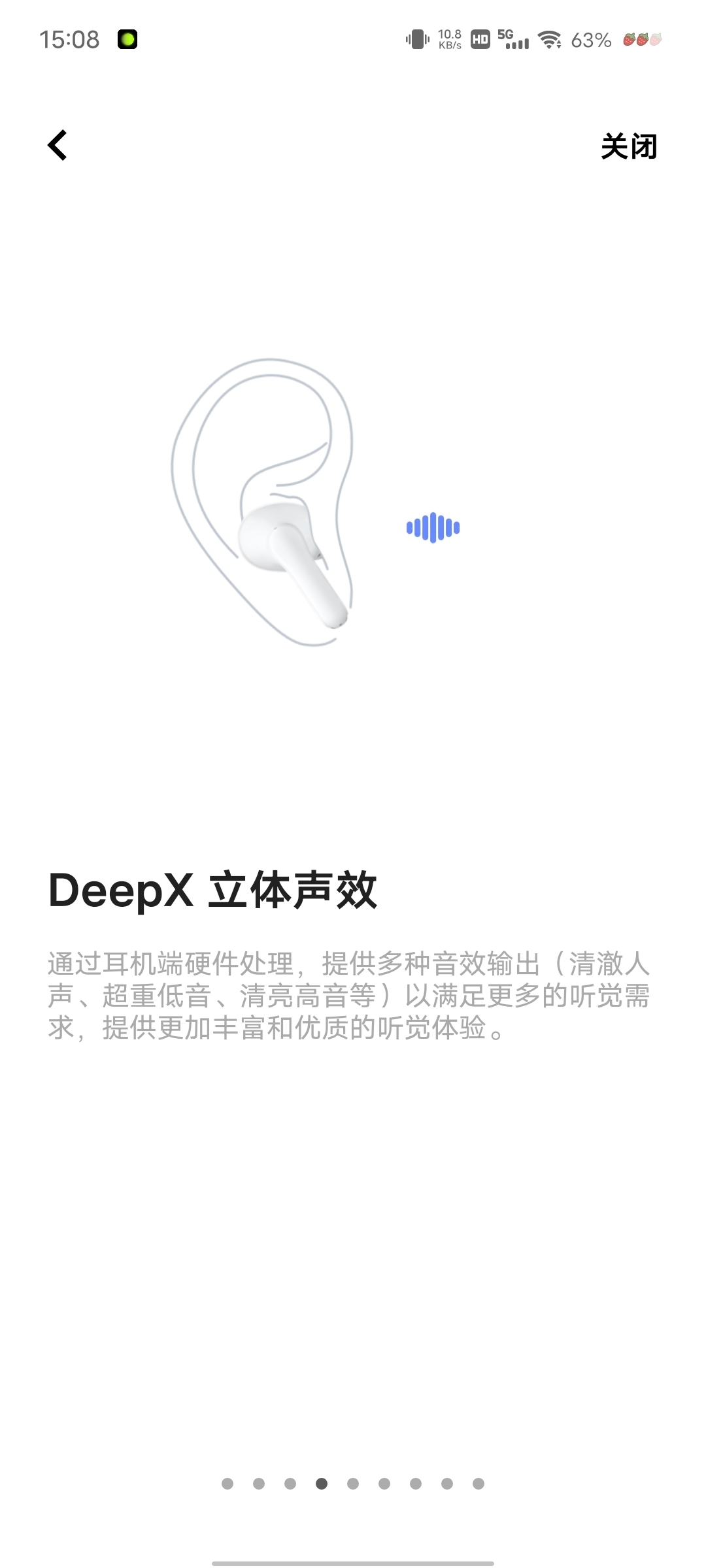
Task: Go back using the top-left arrow
Action: pyautogui.click(x=58, y=145)
